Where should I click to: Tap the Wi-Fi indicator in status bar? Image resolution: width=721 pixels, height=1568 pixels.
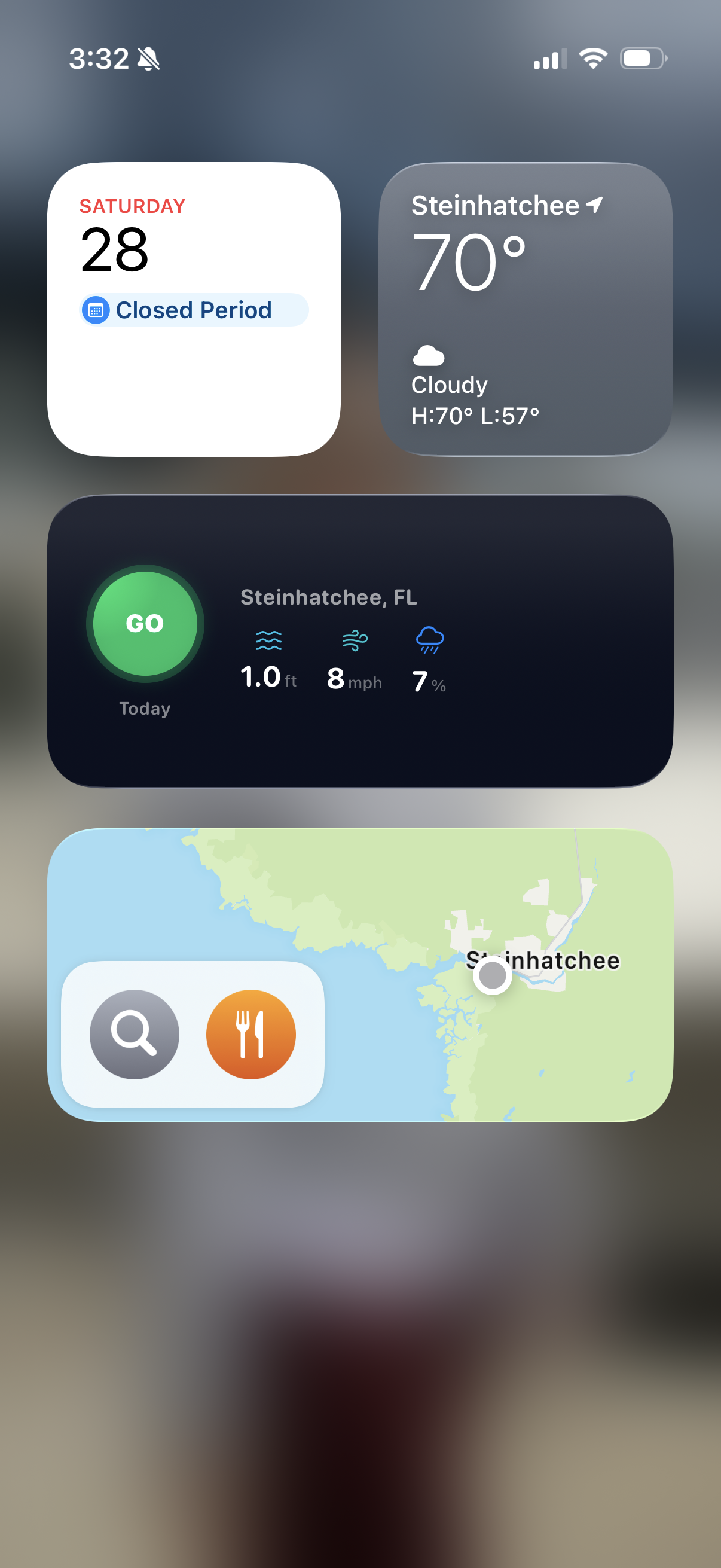point(592,58)
